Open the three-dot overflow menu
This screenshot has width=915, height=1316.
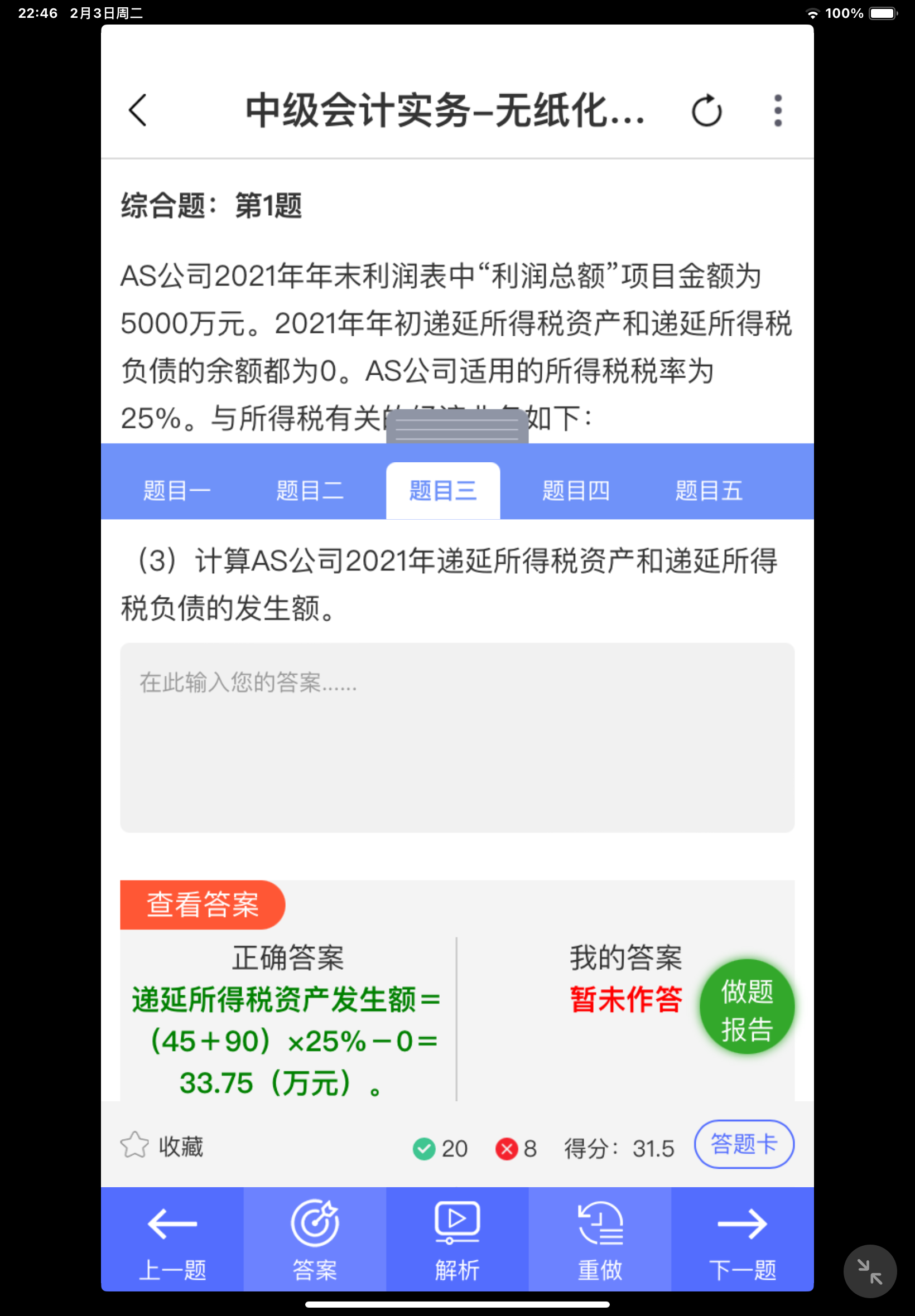pyautogui.click(x=777, y=110)
